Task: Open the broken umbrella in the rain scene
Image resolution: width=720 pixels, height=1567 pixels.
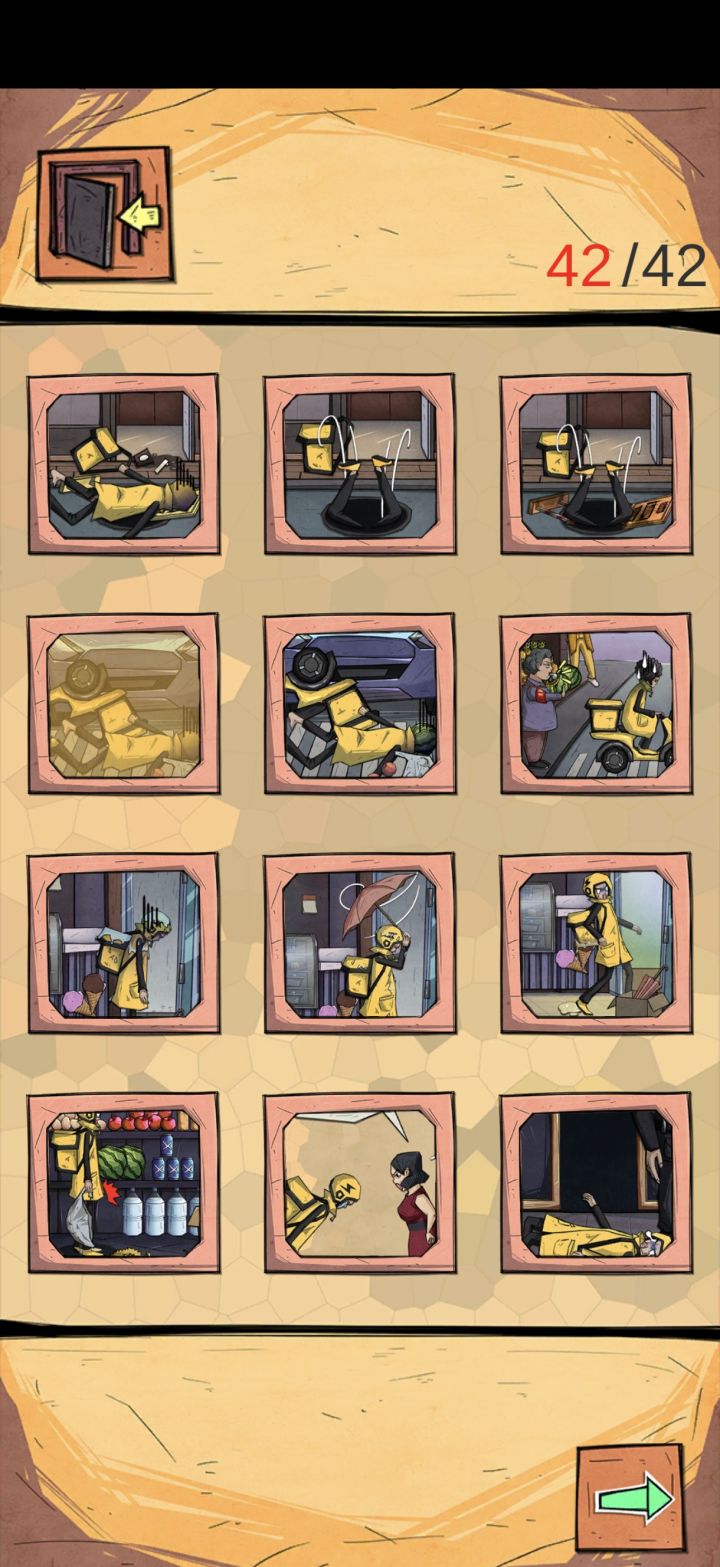Action: pos(360,945)
